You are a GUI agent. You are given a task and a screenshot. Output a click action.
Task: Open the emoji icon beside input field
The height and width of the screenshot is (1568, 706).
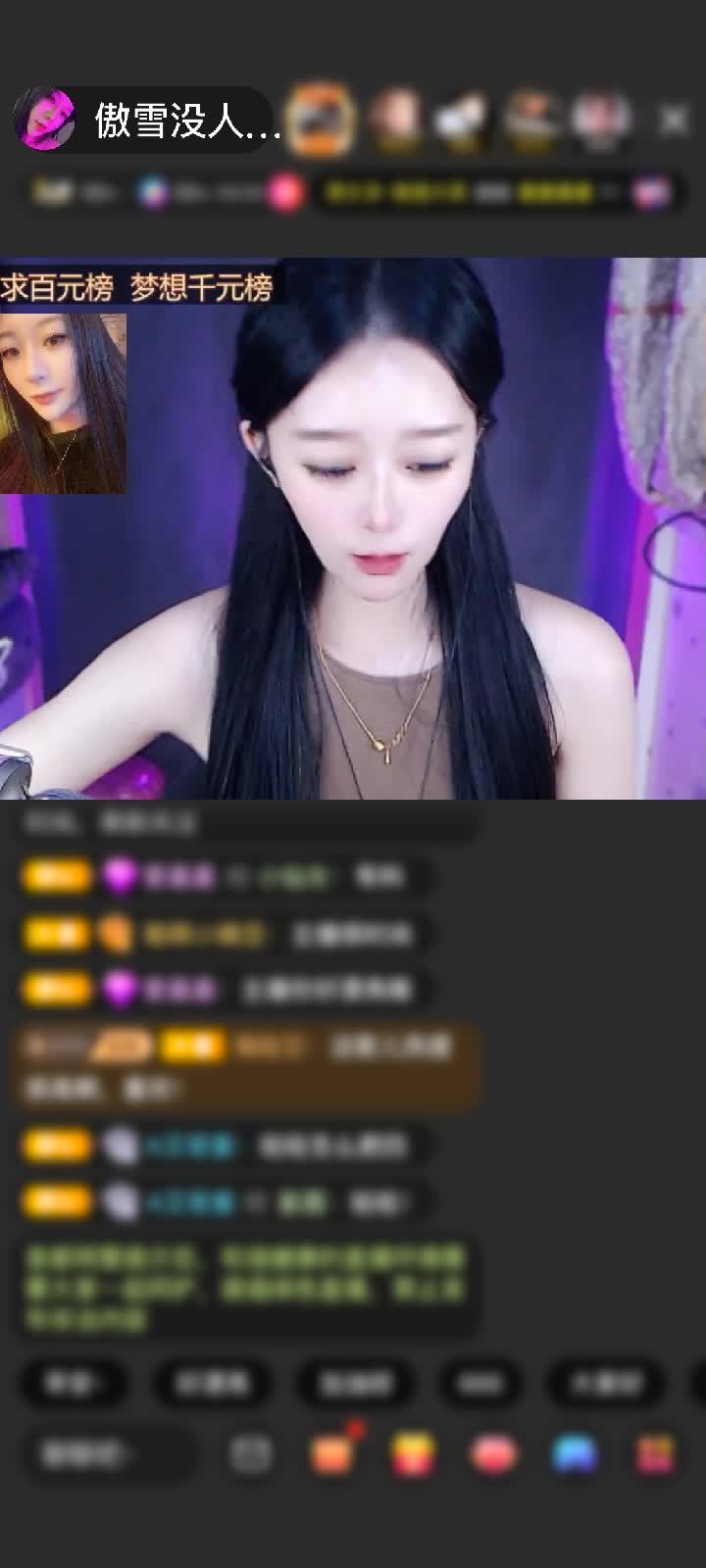pyautogui.click(x=251, y=1454)
